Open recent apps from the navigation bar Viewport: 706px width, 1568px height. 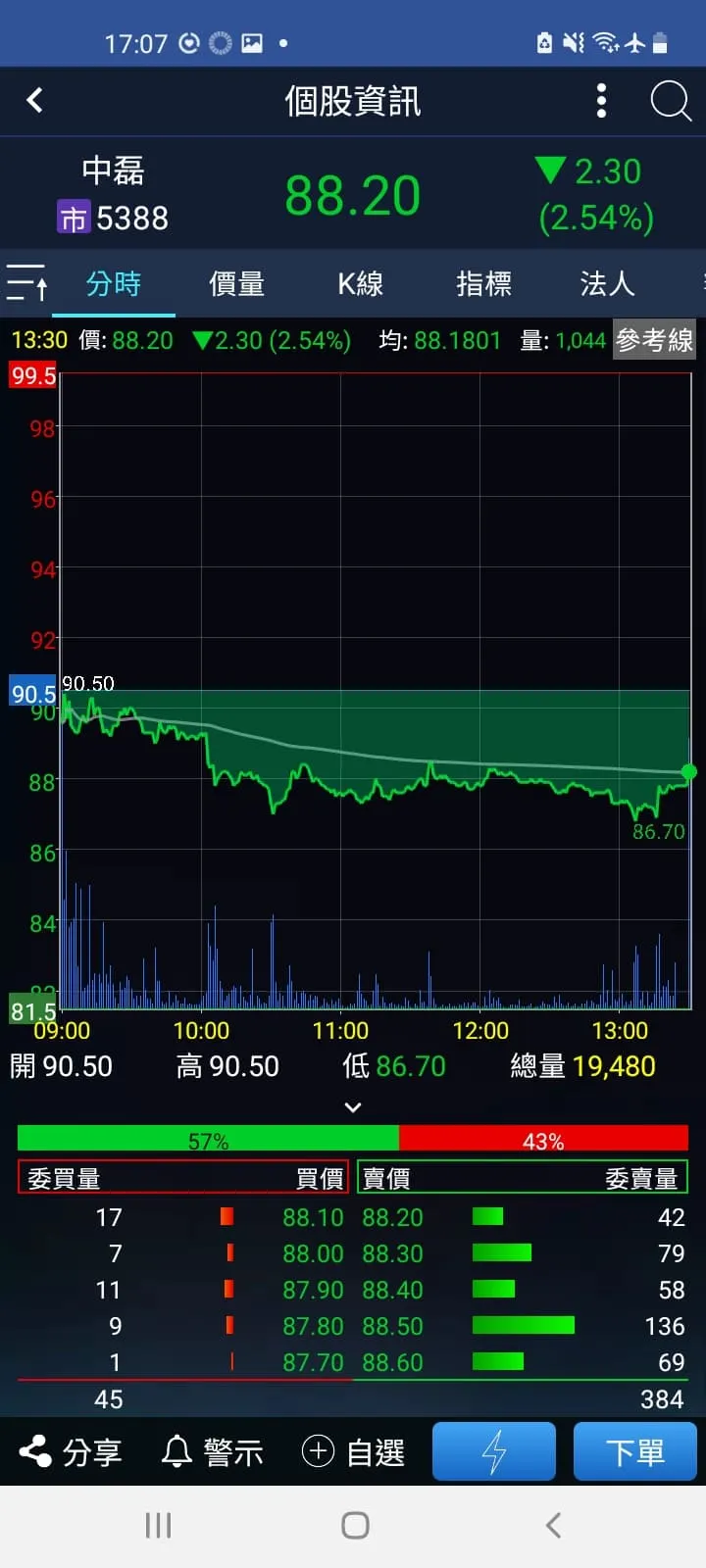click(158, 1525)
